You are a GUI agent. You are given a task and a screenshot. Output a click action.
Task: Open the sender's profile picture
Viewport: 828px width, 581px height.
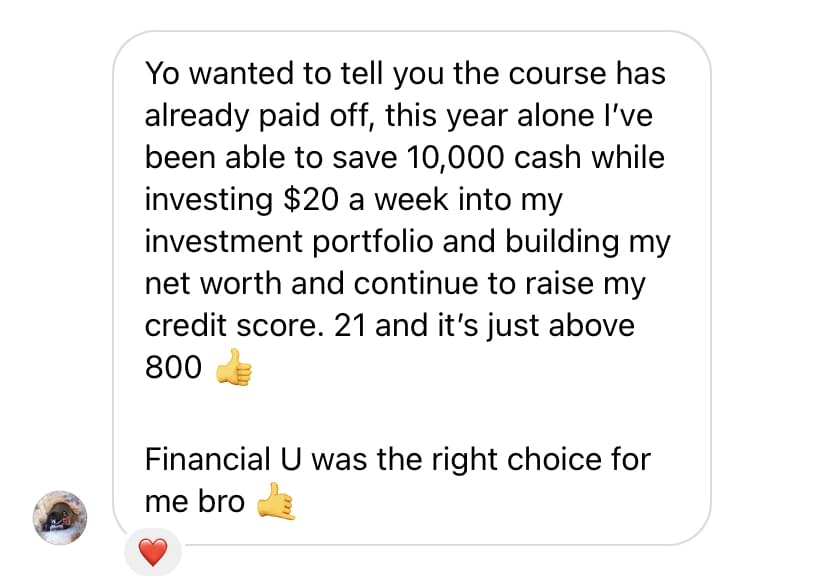click(61, 518)
